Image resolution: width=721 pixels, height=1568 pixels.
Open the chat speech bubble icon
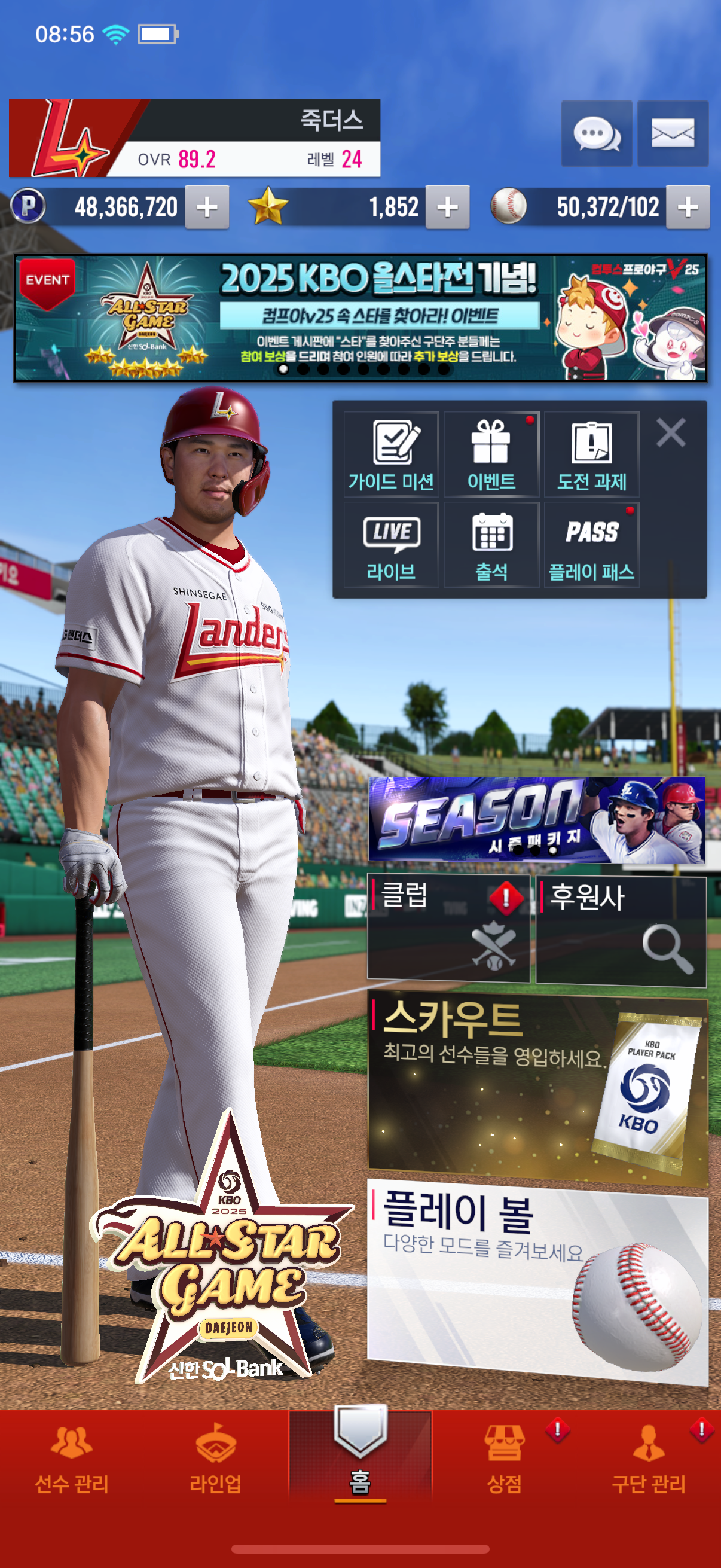596,133
